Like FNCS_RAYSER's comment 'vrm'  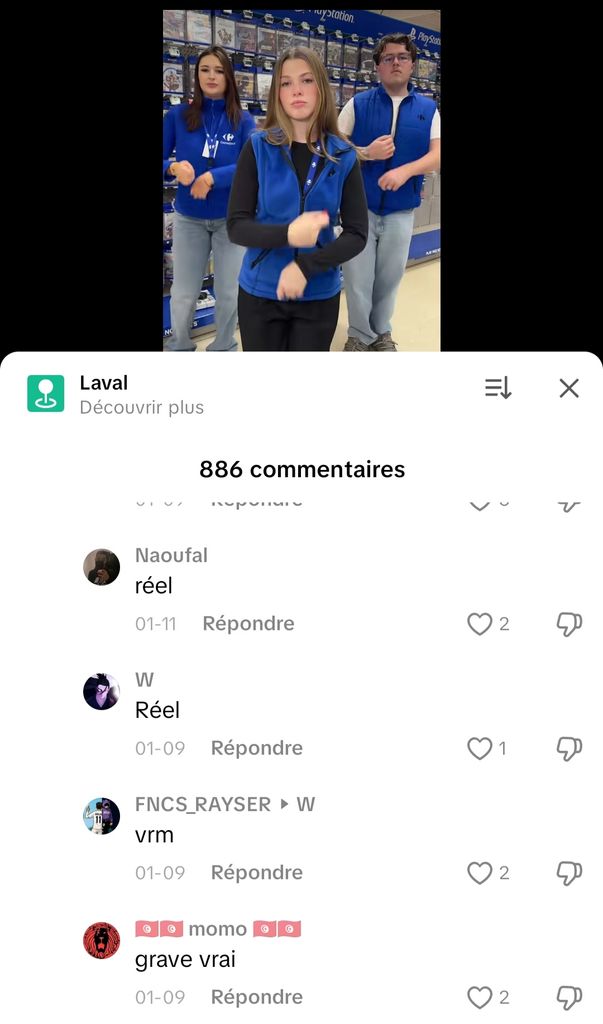click(480, 873)
